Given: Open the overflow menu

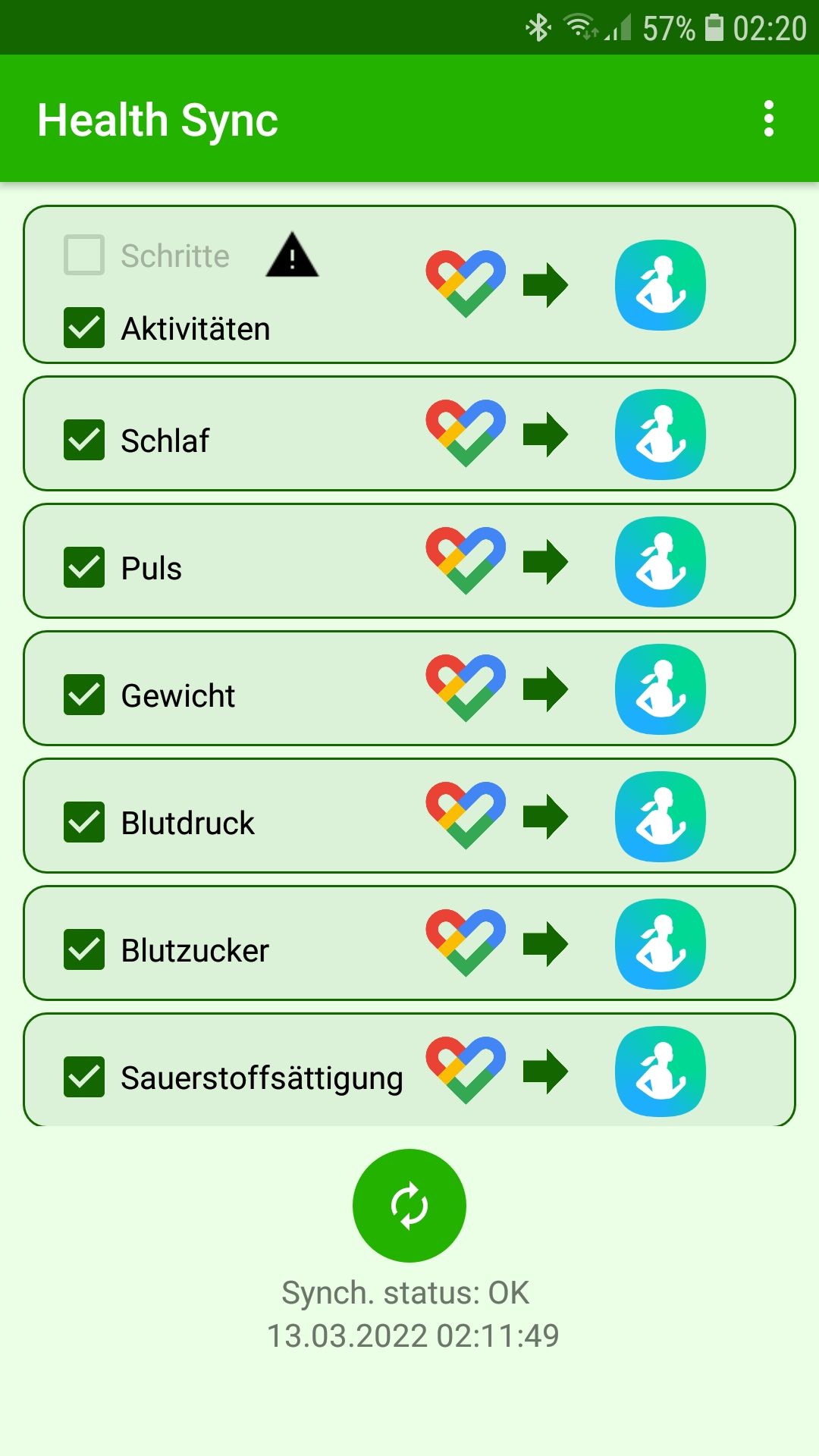Looking at the screenshot, I should coord(769,119).
